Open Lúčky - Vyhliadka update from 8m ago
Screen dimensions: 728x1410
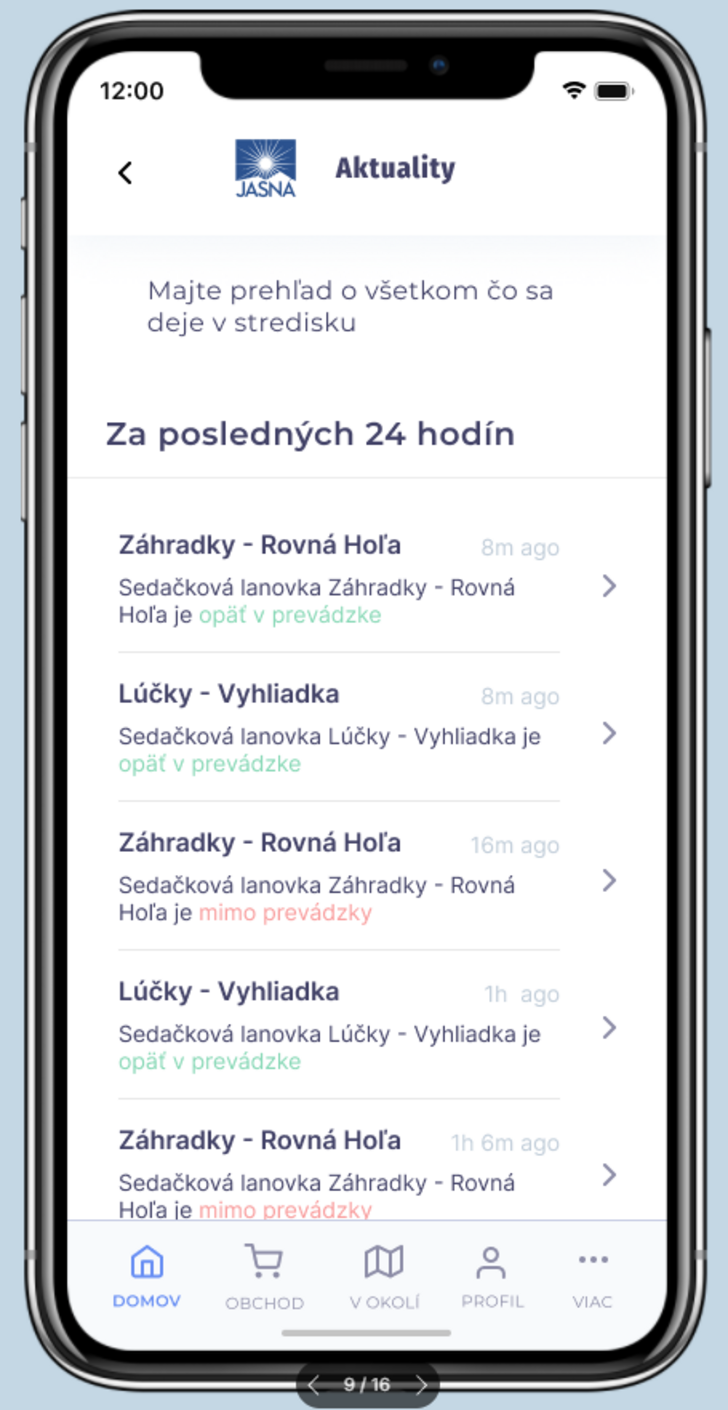(338, 729)
